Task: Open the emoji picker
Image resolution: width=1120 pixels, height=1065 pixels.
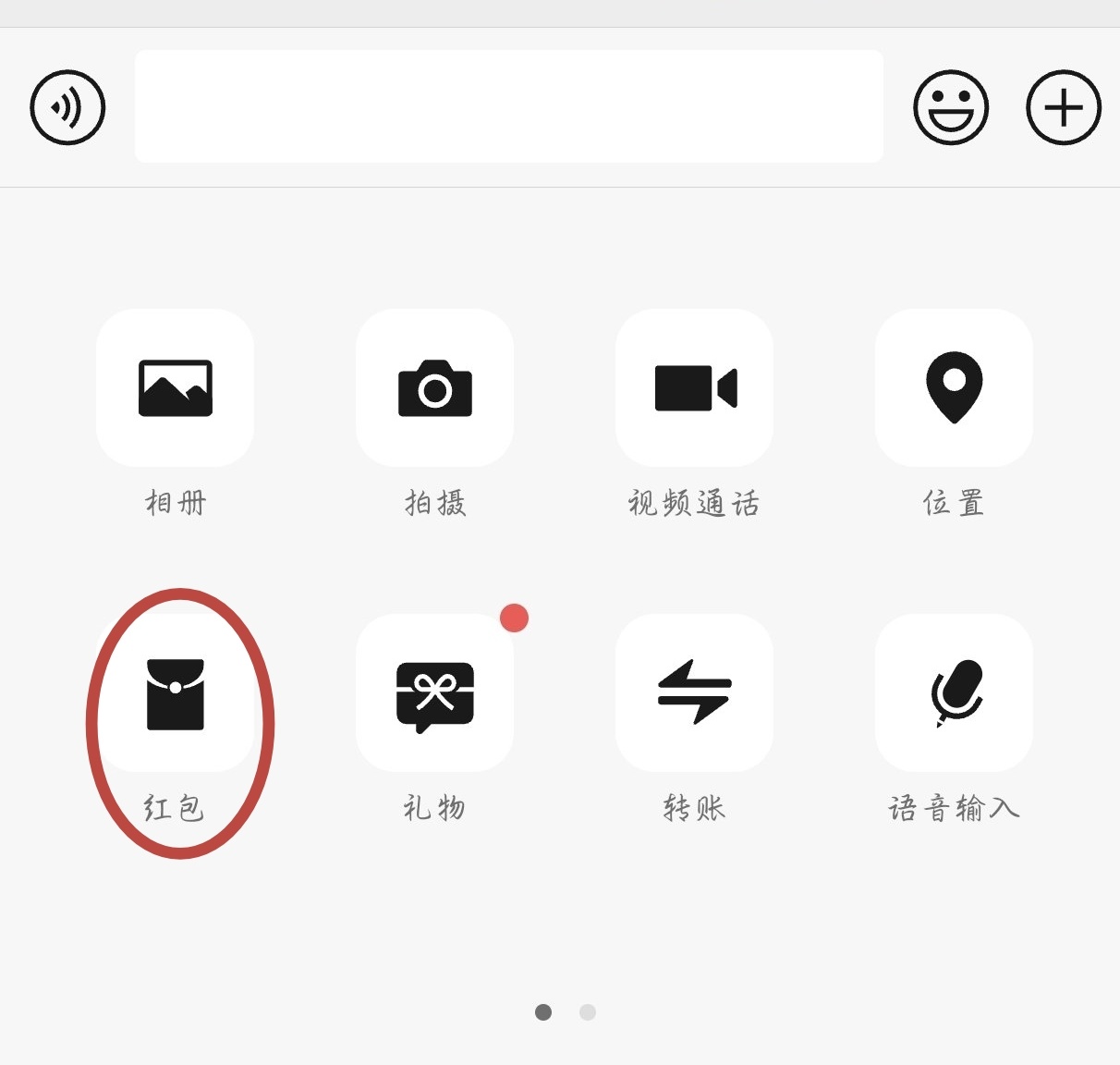Action: (951, 107)
